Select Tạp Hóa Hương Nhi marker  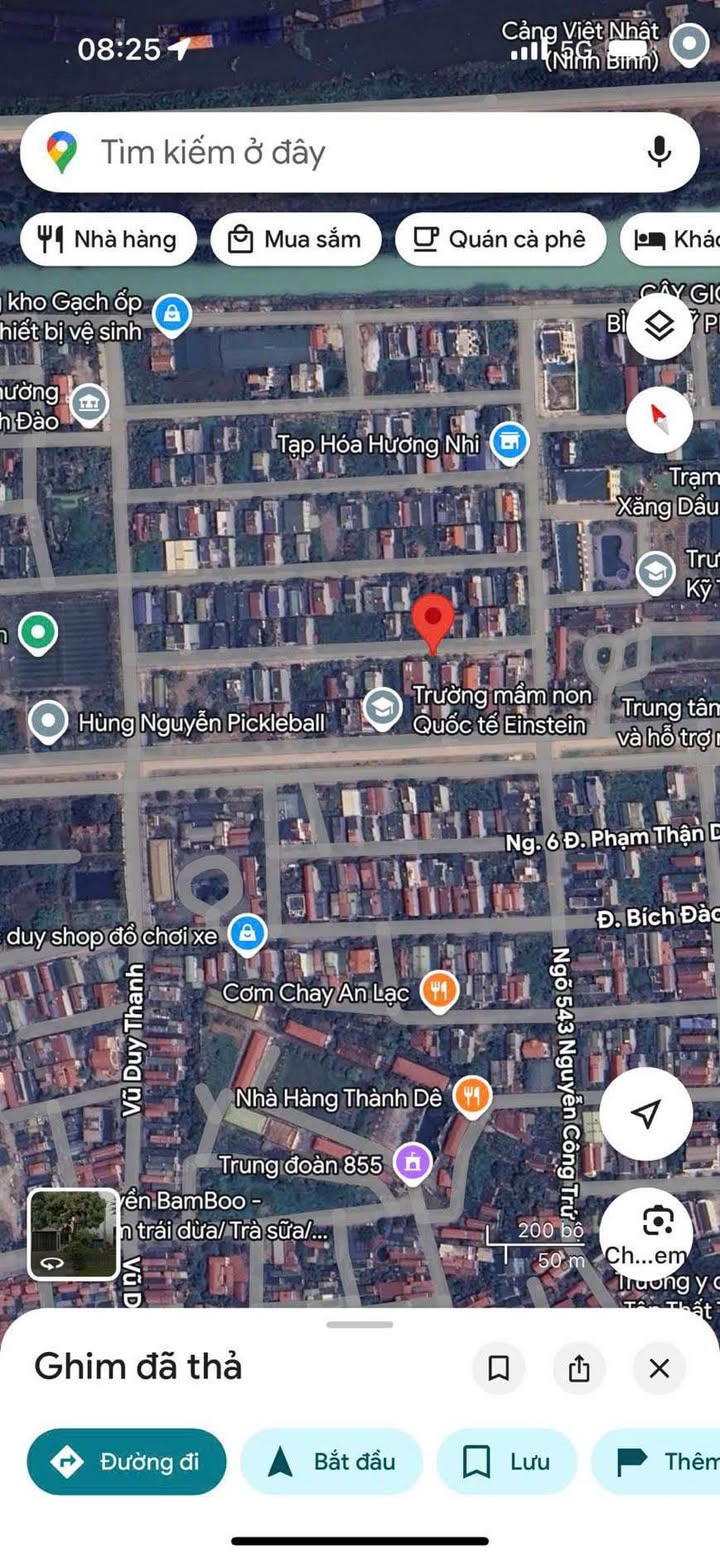click(x=510, y=442)
